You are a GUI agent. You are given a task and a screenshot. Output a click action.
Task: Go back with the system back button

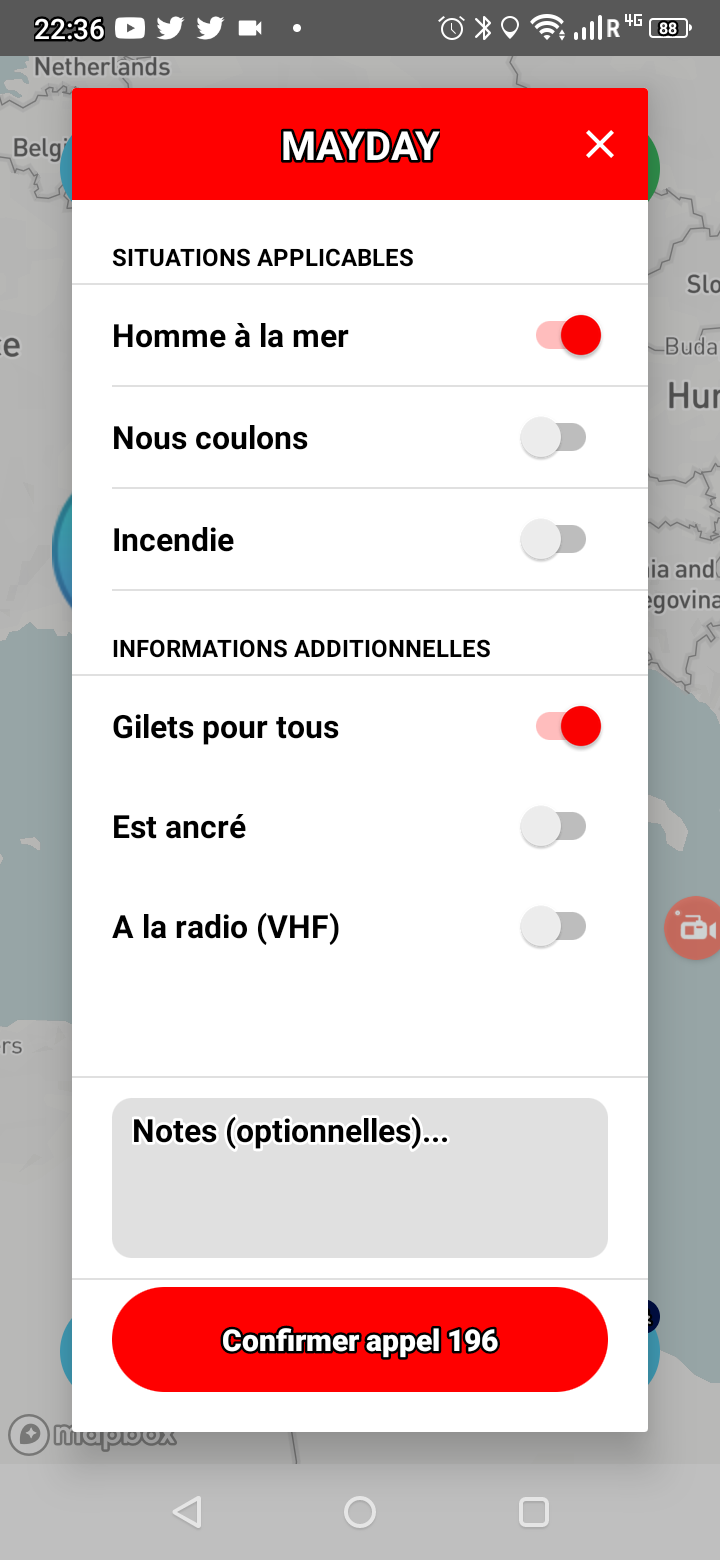tap(187, 1512)
